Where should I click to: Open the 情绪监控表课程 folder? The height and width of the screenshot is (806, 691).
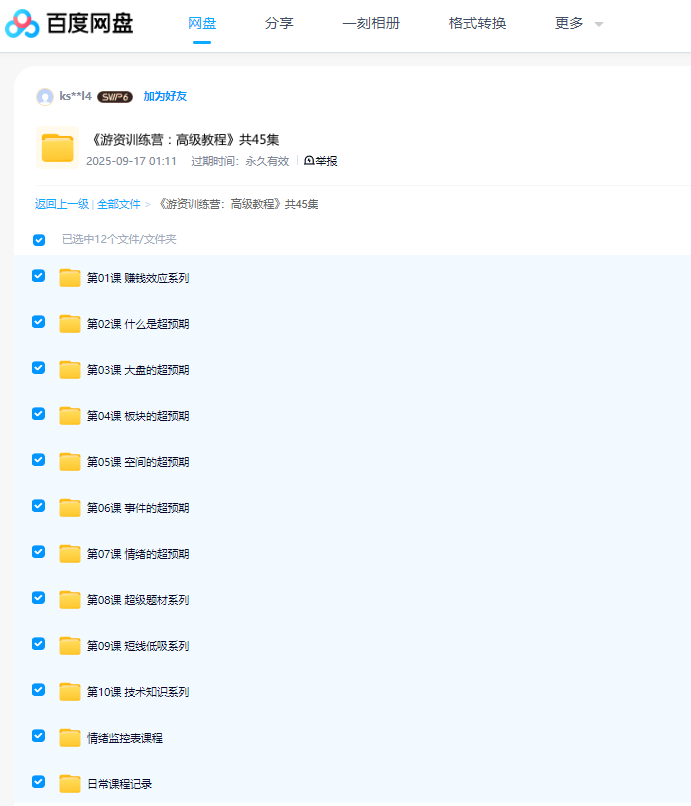tap(124, 738)
